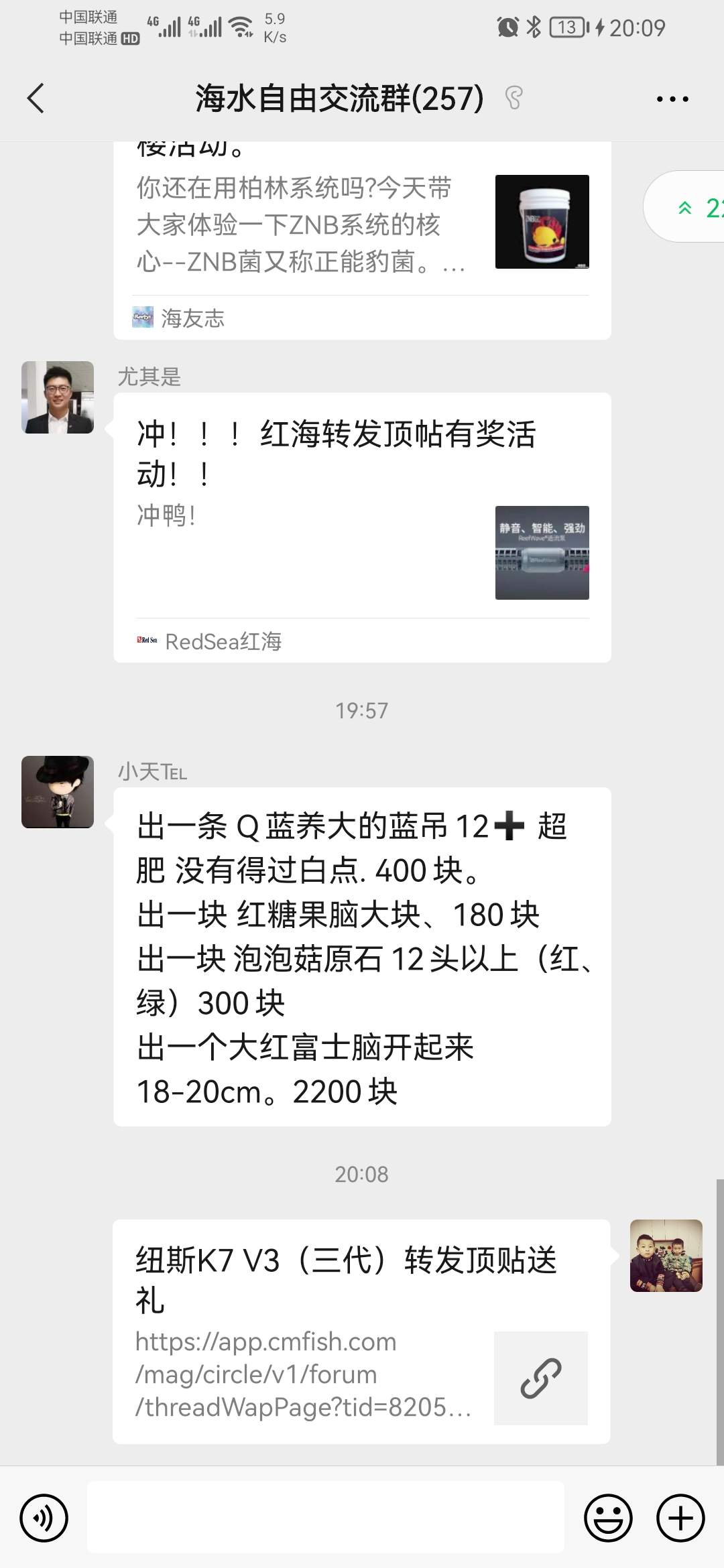View 小天TEL's profile avatar

58,792
